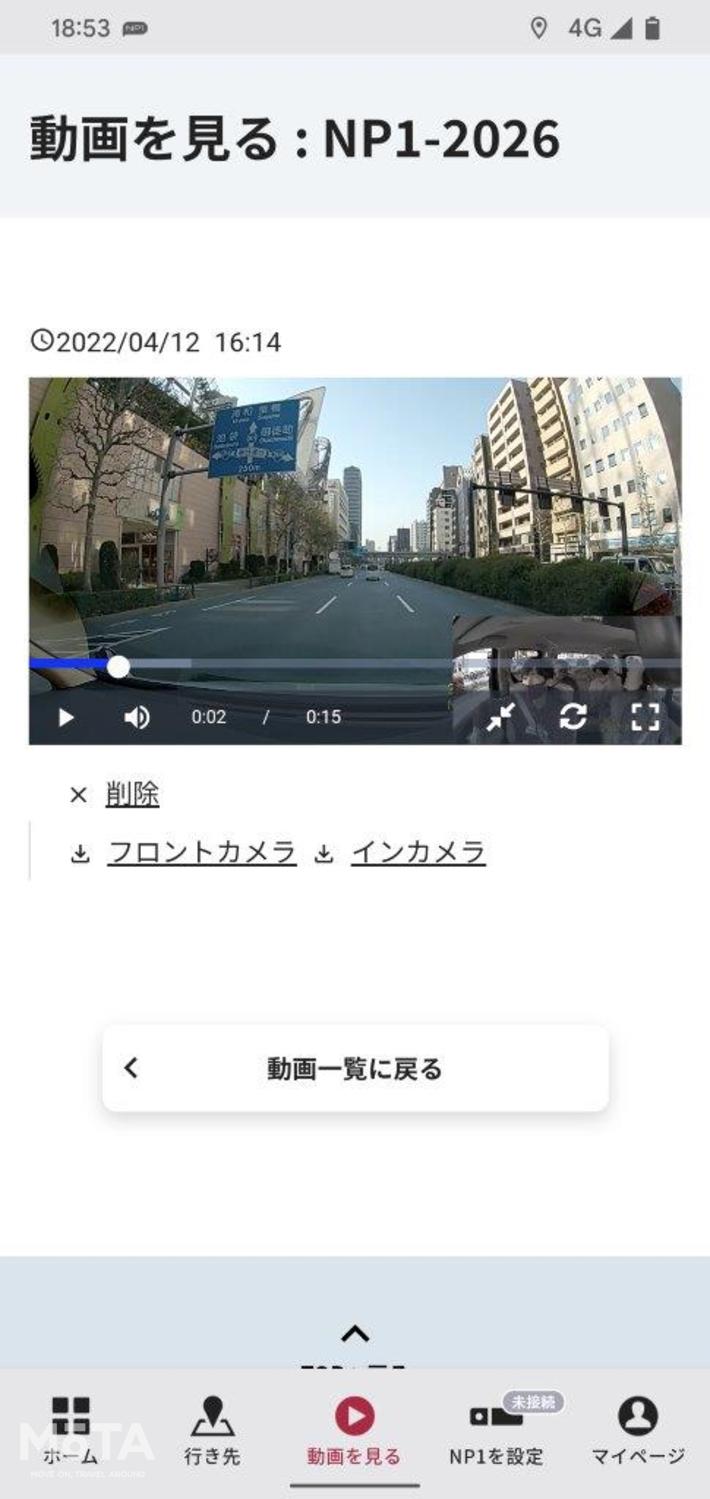Open the NP1を設定 tab
The height and width of the screenshot is (1499, 710).
[x=496, y=1431]
